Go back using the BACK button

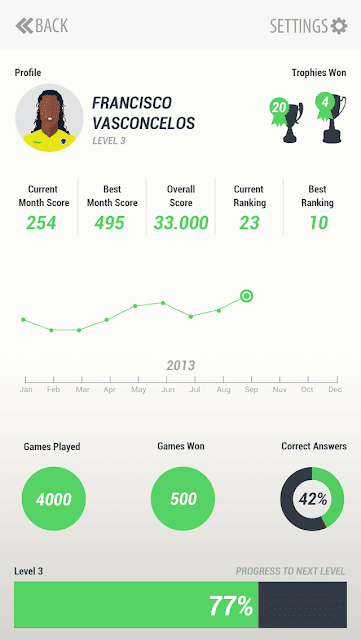tap(42, 26)
